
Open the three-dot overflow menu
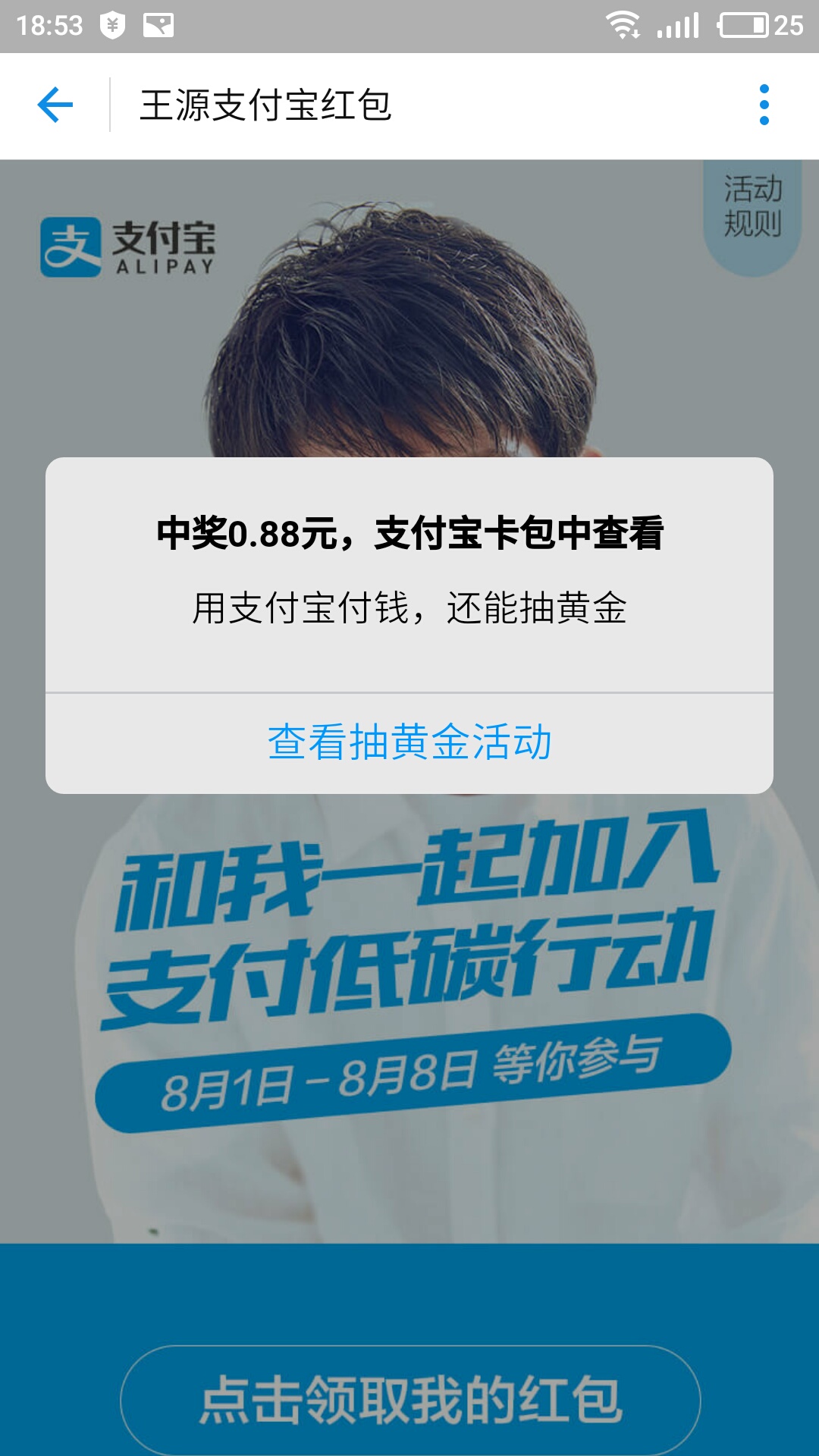coord(764,105)
